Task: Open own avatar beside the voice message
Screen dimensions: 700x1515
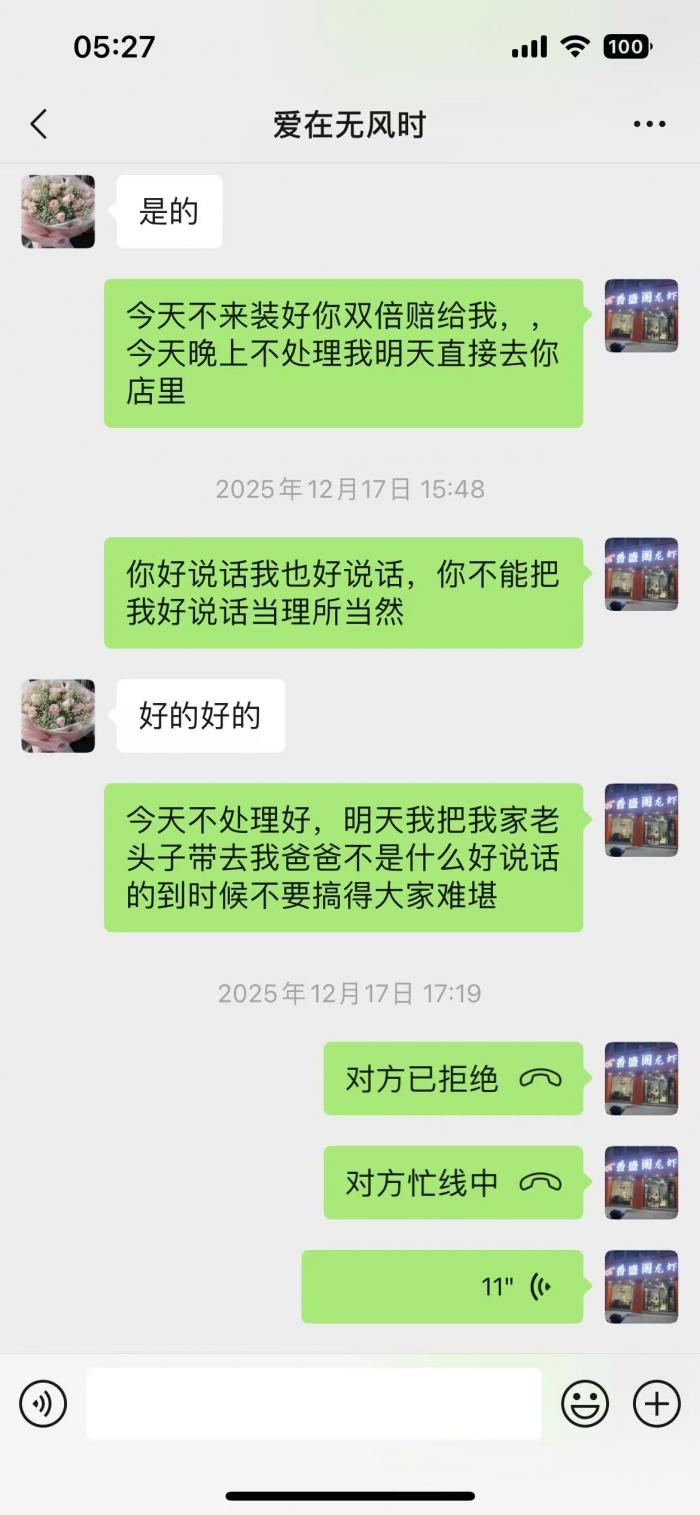Action: tap(641, 1287)
